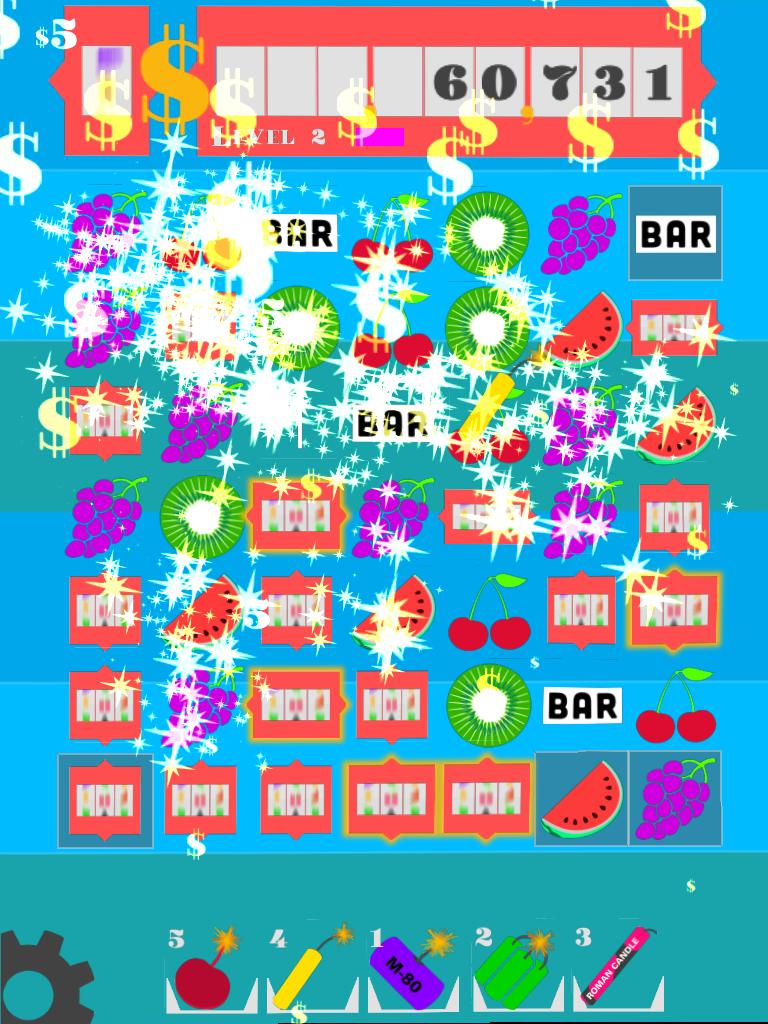Viewport: 768px width, 1024px height.
Task: Tap the watermelon tile in the bottom row
Action: (x=581, y=799)
